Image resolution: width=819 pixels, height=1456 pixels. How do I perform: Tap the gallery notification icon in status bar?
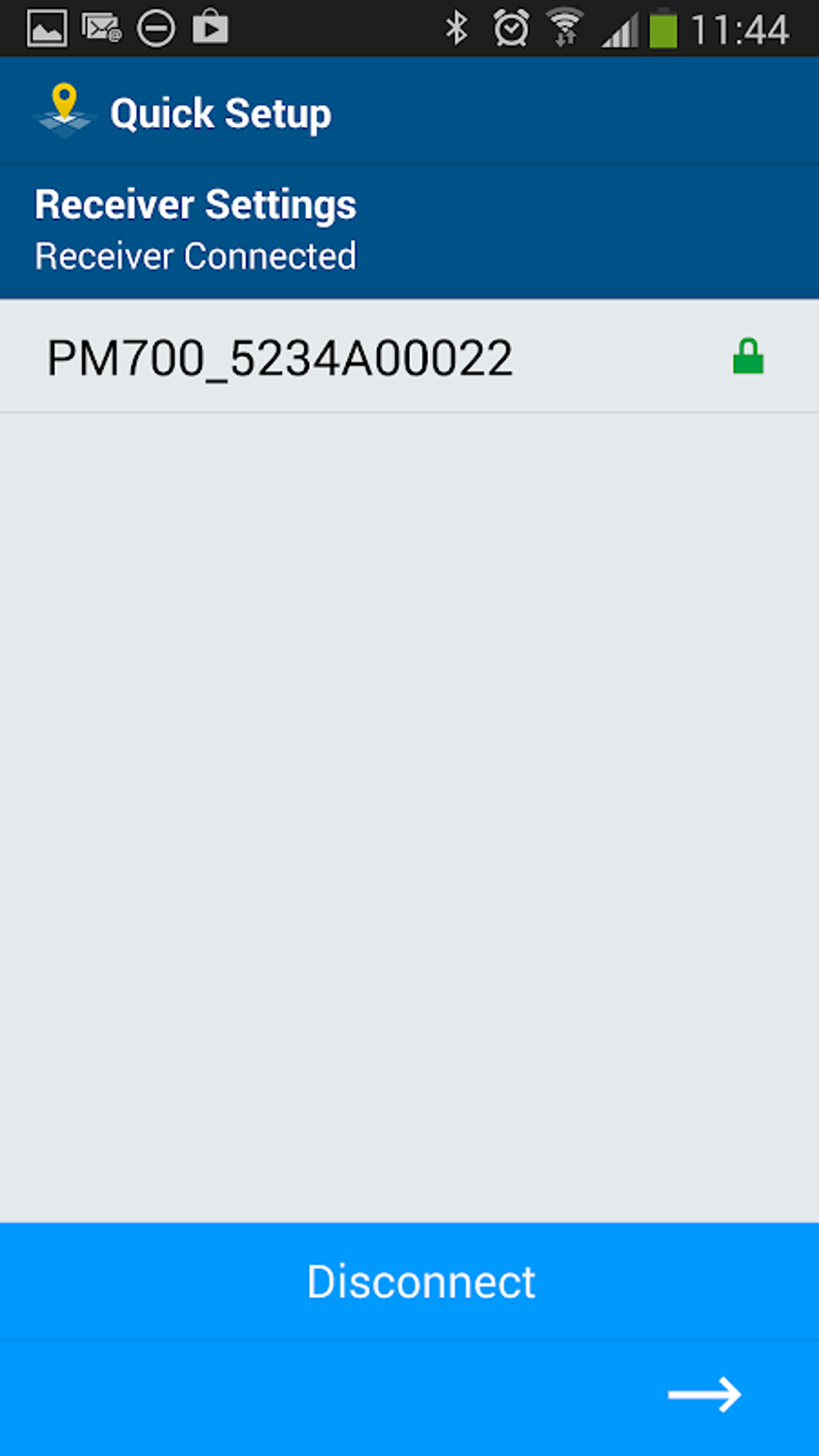(x=46, y=27)
